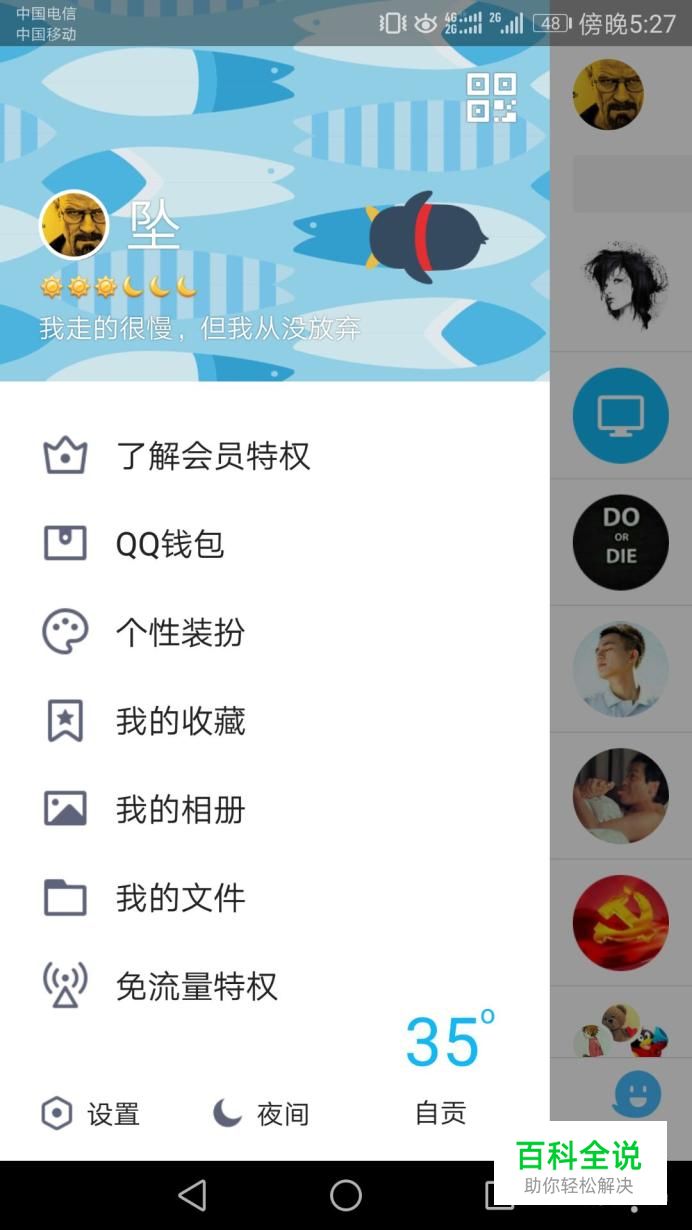The image size is (692, 1230).
Task: View 35° weather for 自贡
Action: [x=443, y=1067]
